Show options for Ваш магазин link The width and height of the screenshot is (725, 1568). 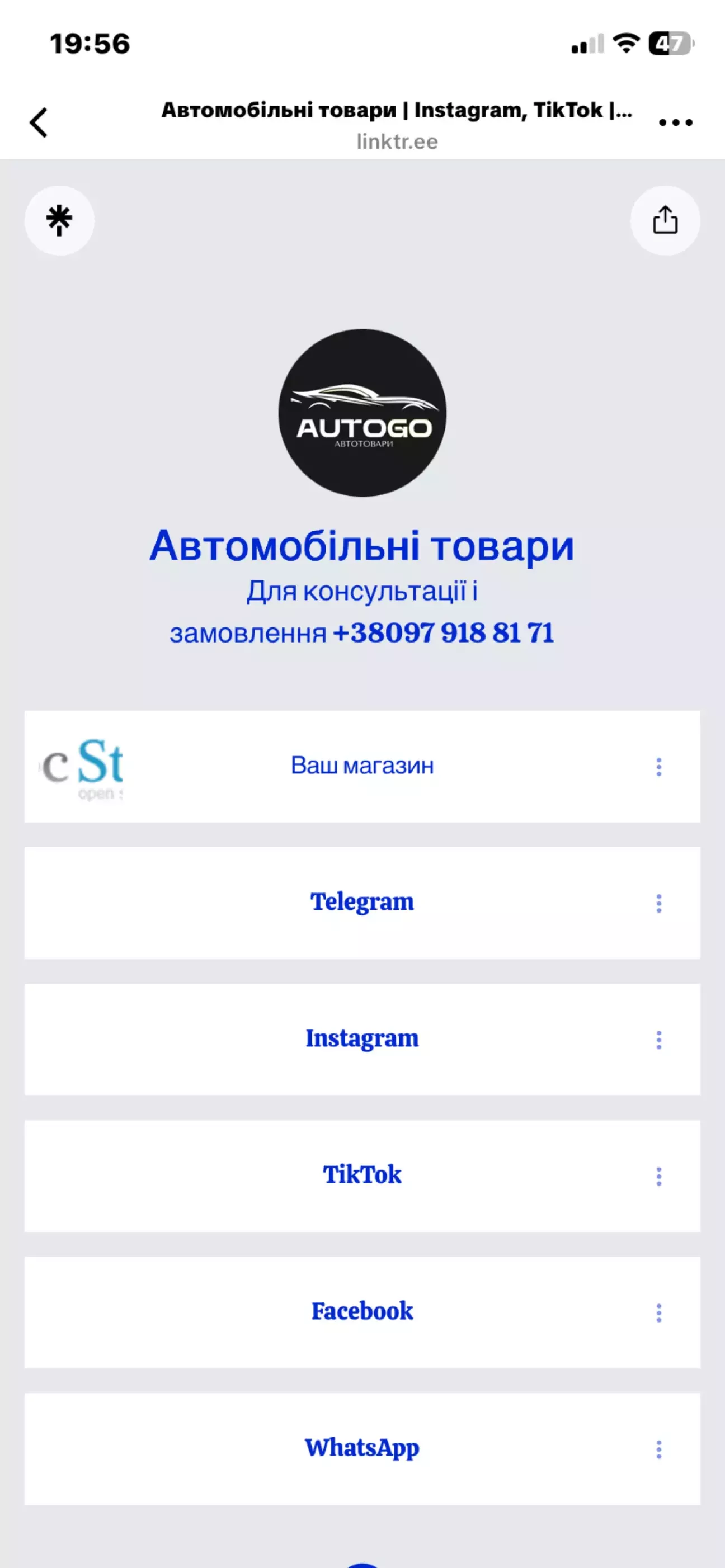point(658,766)
